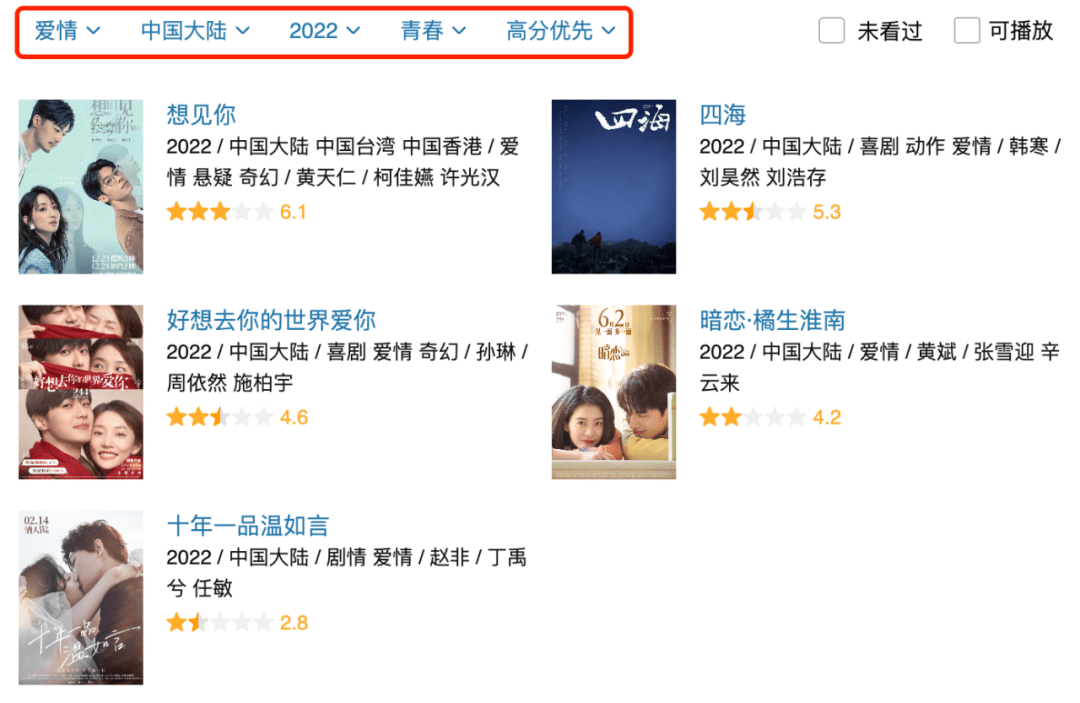The height and width of the screenshot is (703, 1080).
Task: Expand the 青春 tag dropdown
Action: click(433, 31)
